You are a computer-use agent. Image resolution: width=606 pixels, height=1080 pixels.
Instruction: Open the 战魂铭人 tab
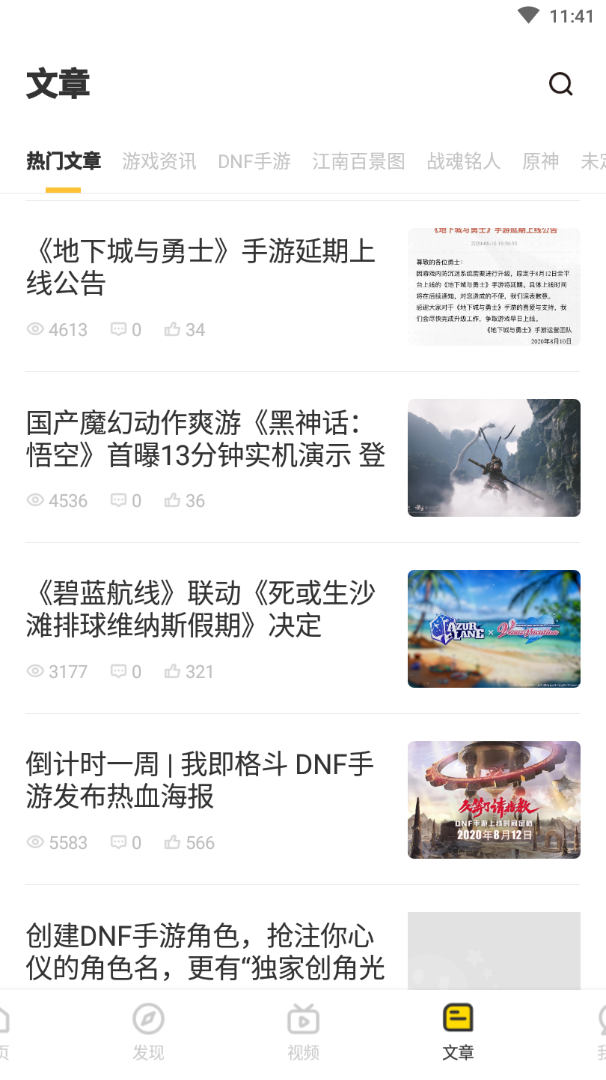pos(463,161)
